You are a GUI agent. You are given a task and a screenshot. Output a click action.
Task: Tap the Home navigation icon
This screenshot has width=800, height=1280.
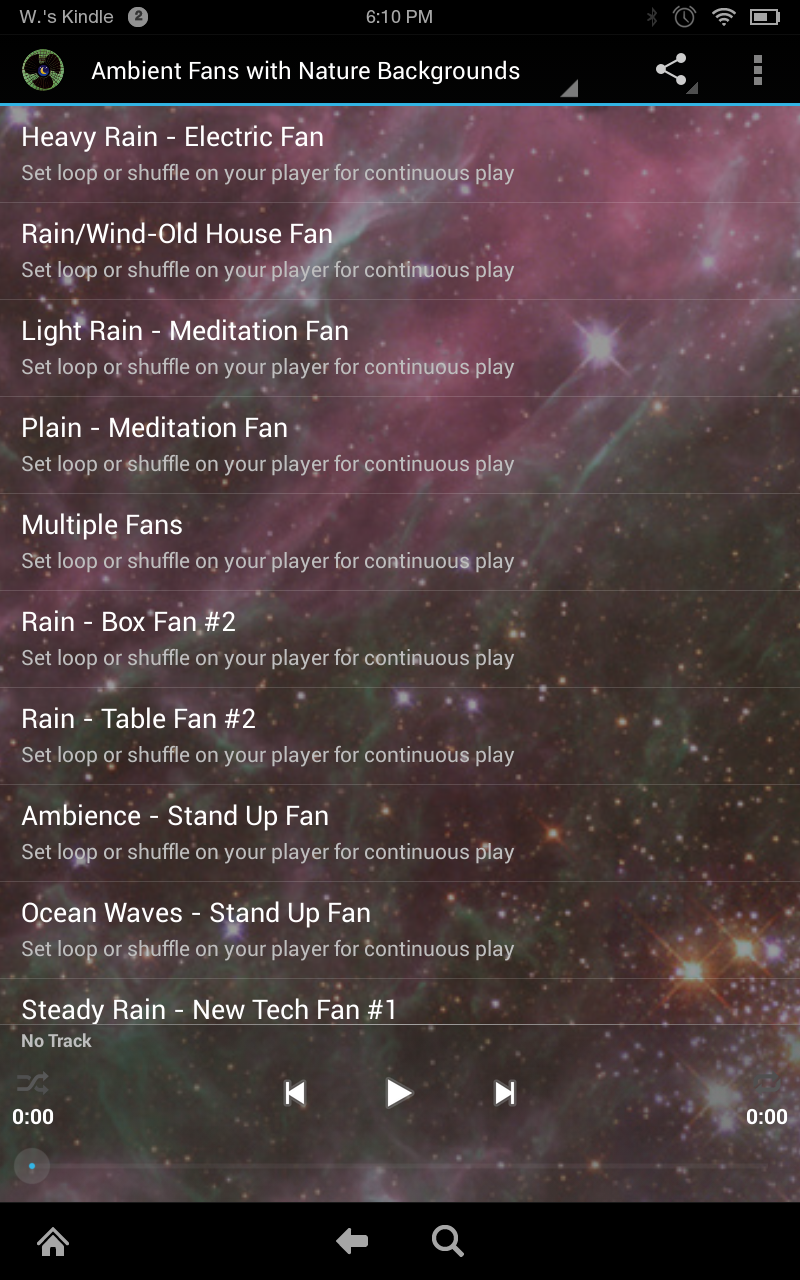pyautogui.click(x=52, y=1241)
